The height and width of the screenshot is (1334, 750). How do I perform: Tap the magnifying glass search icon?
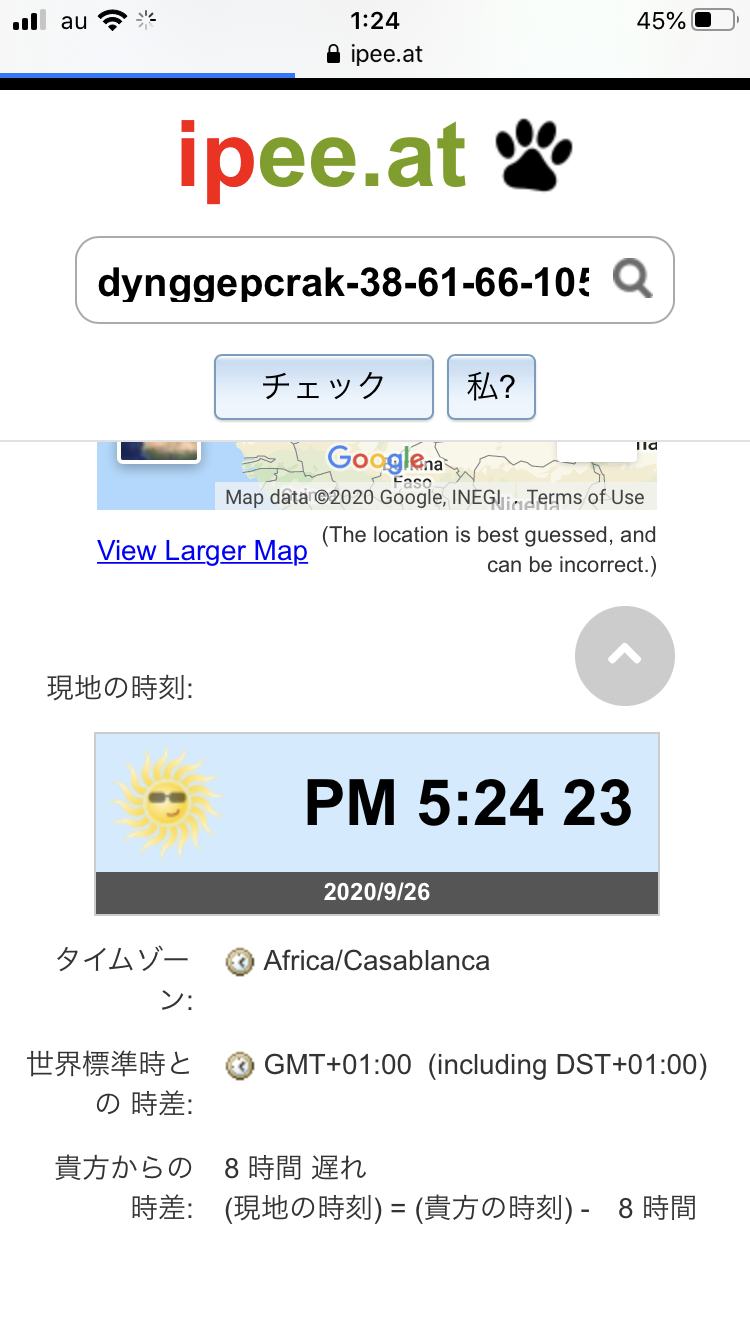point(632,279)
